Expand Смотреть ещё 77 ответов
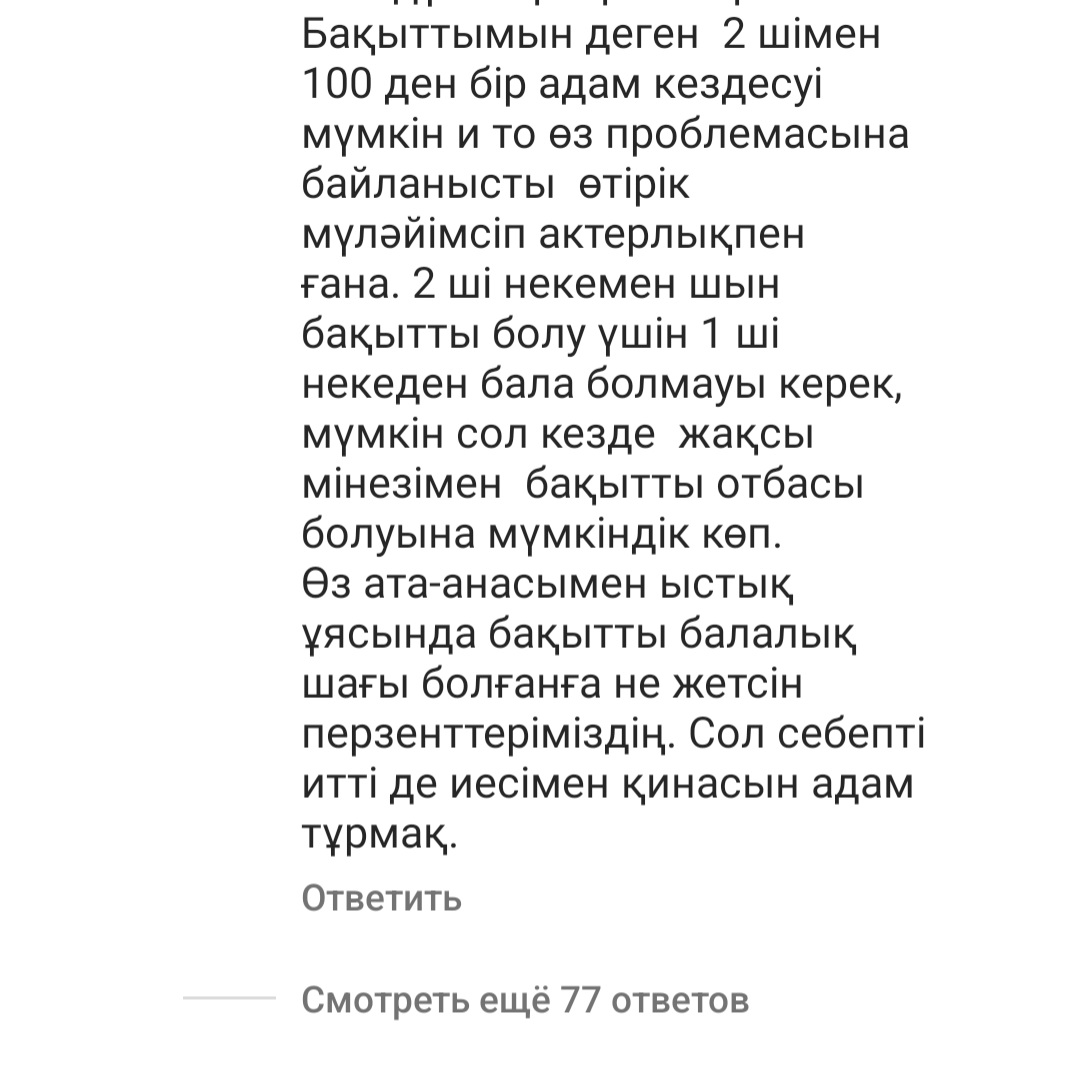Image resolution: width=1080 pixels, height=1079 pixels. [x=524, y=999]
